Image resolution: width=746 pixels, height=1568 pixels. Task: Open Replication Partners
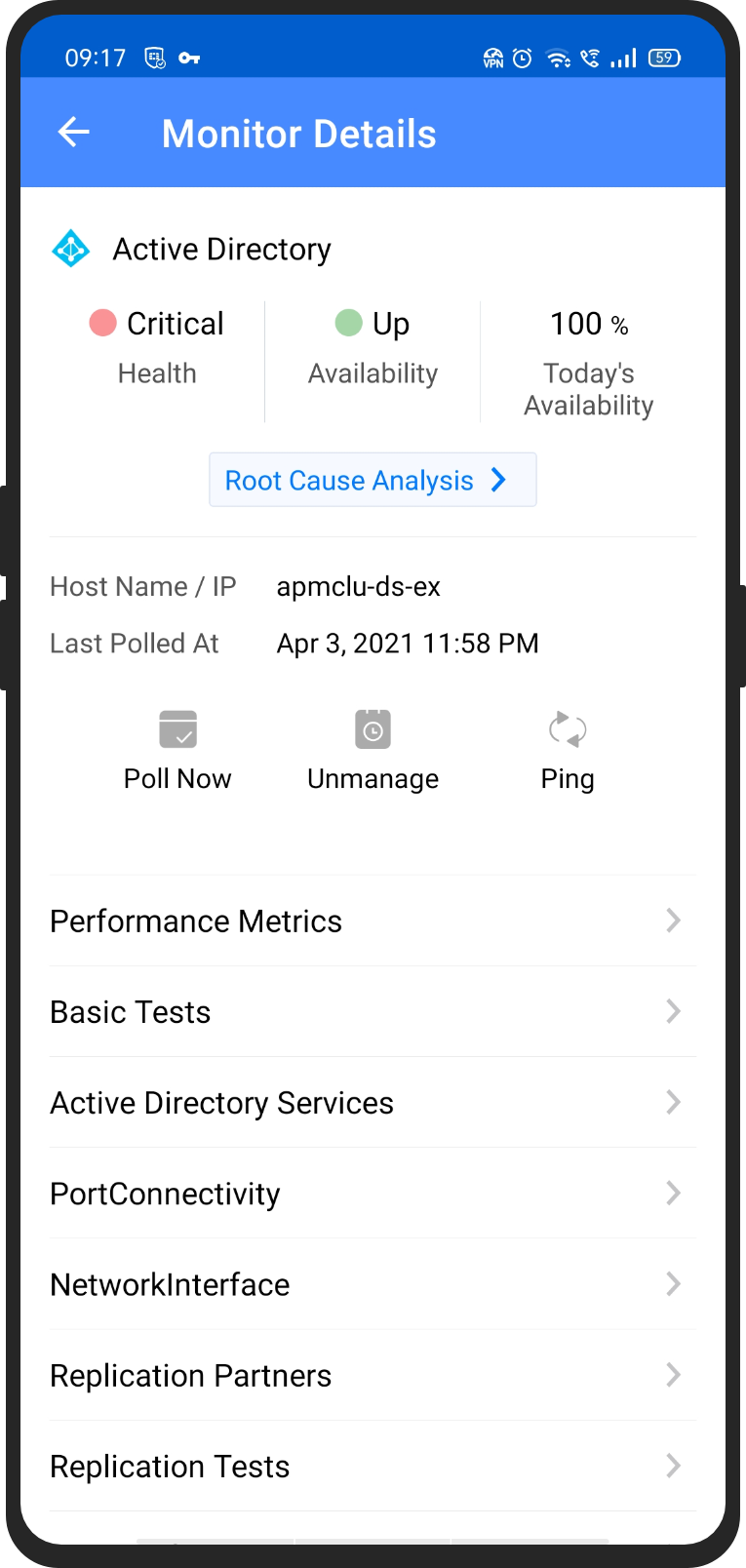coord(373,1375)
